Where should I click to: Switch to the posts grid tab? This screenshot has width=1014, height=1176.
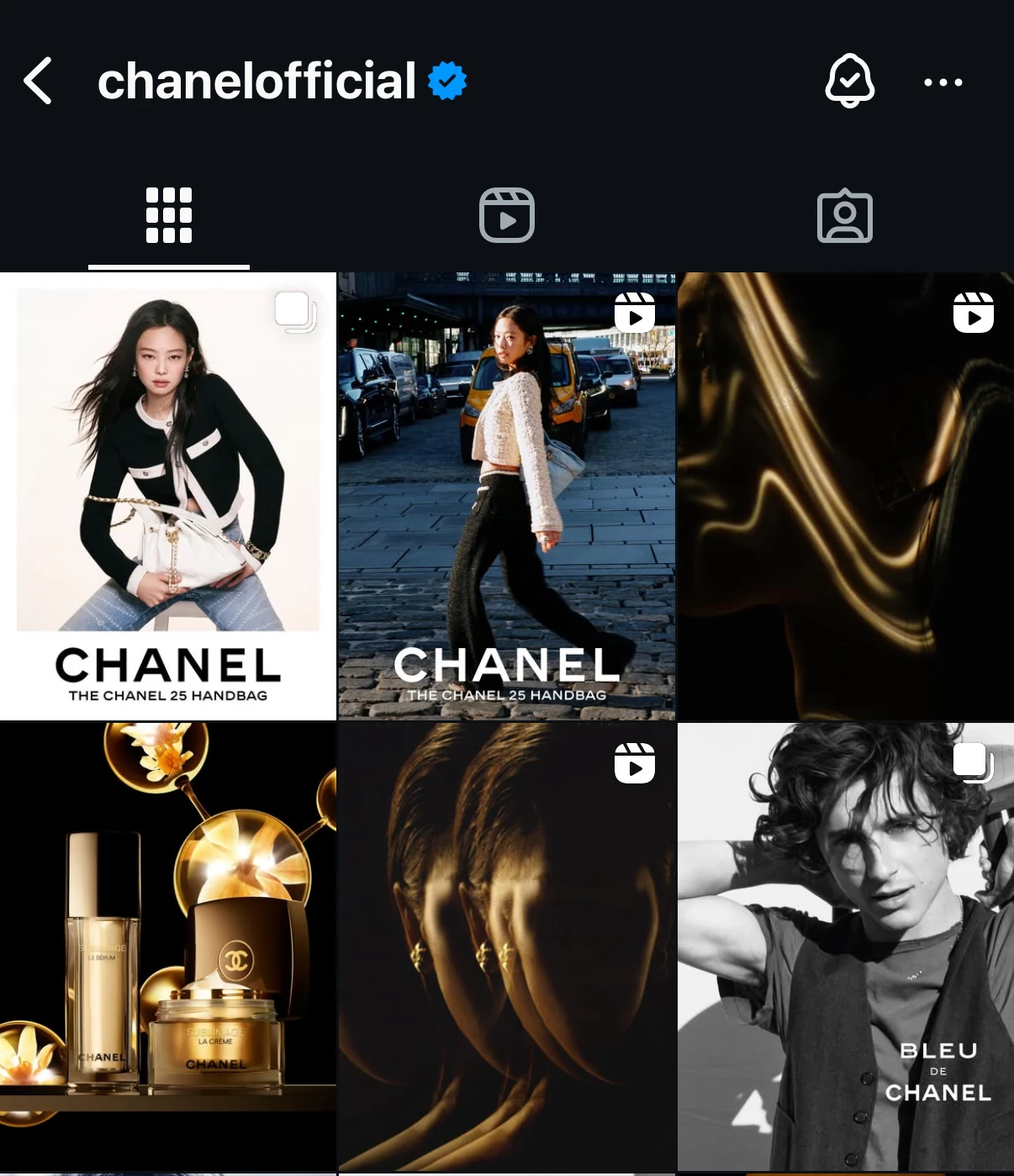(x=169, y=216)
